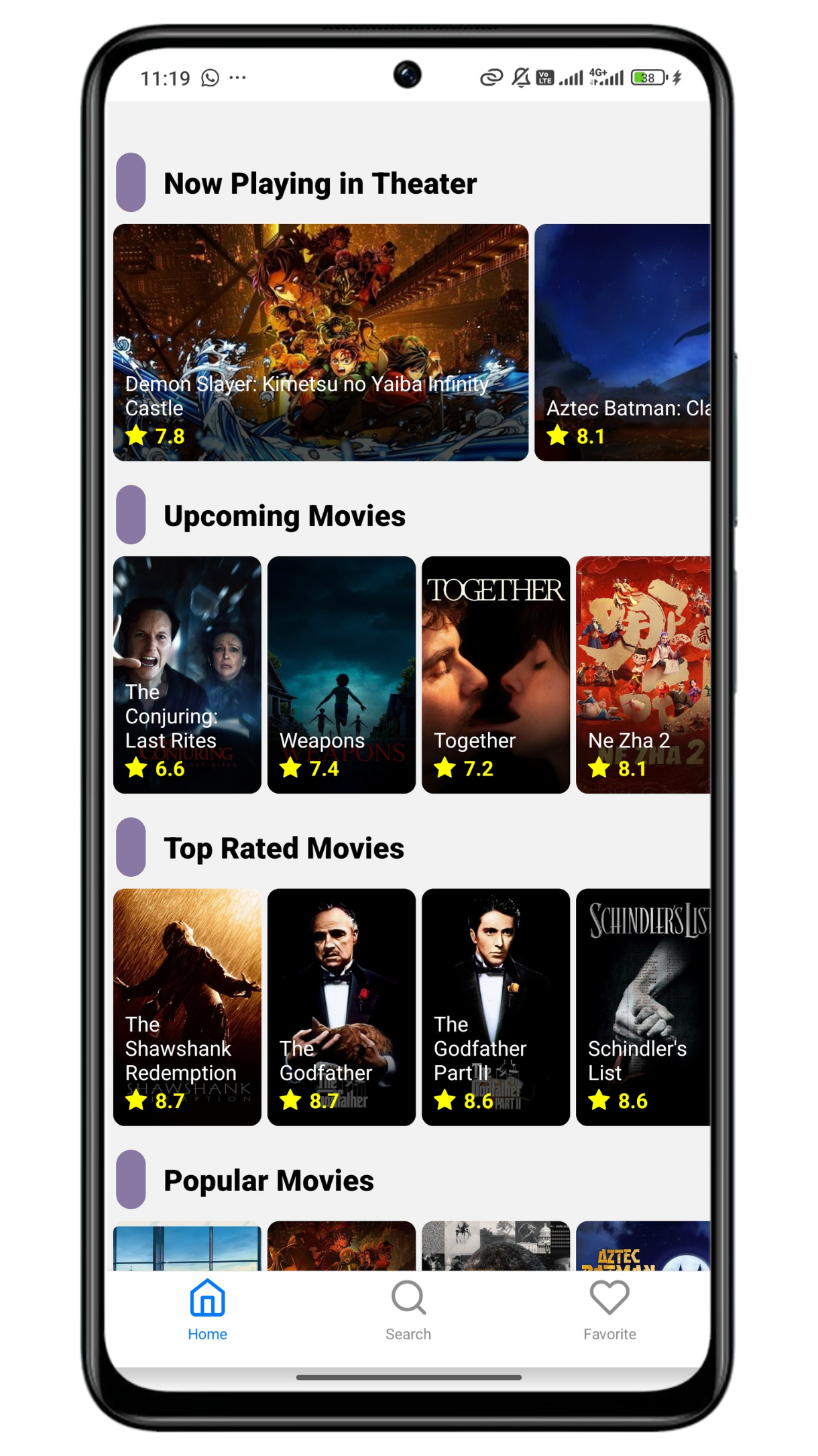Switch to the Search tab

[408, 1310]
